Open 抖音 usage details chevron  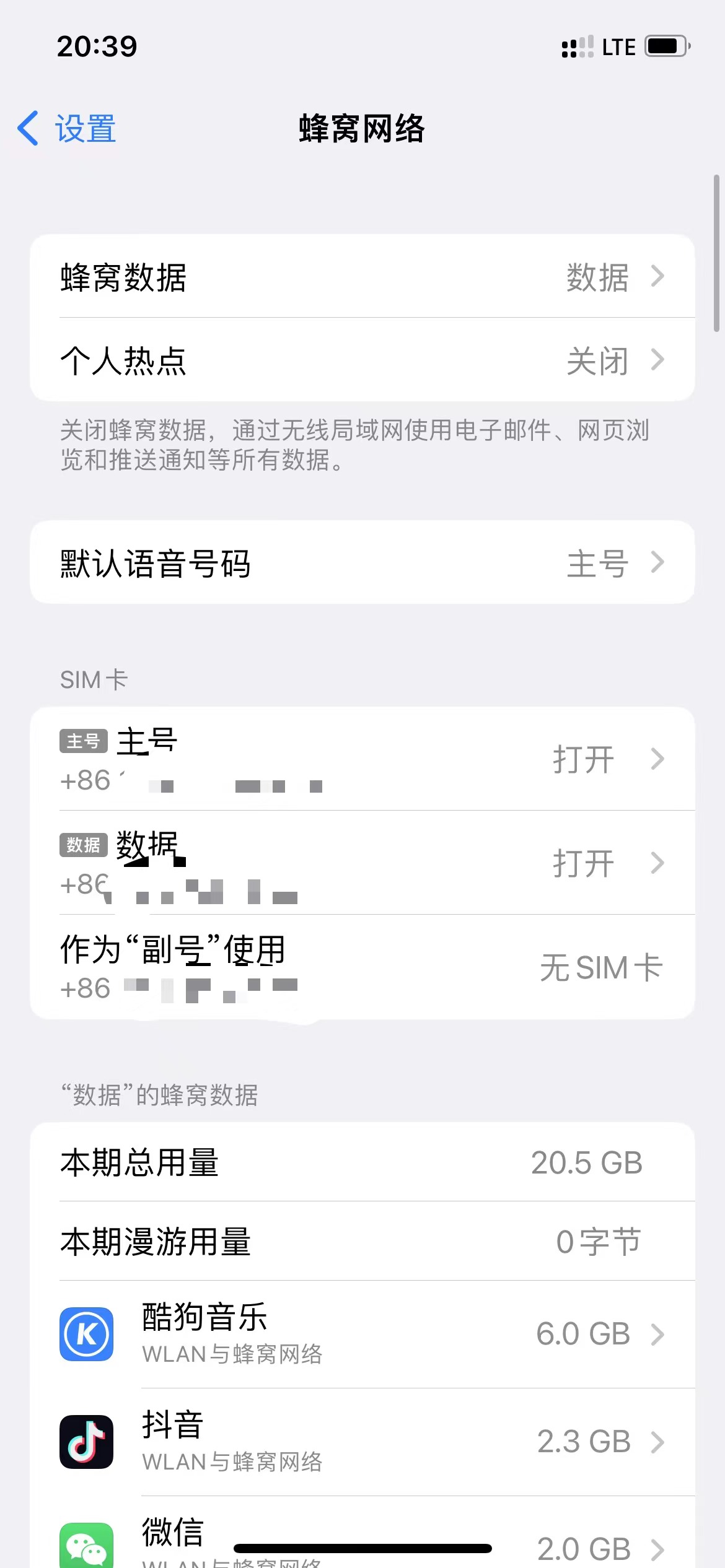tap(657, 1442)
